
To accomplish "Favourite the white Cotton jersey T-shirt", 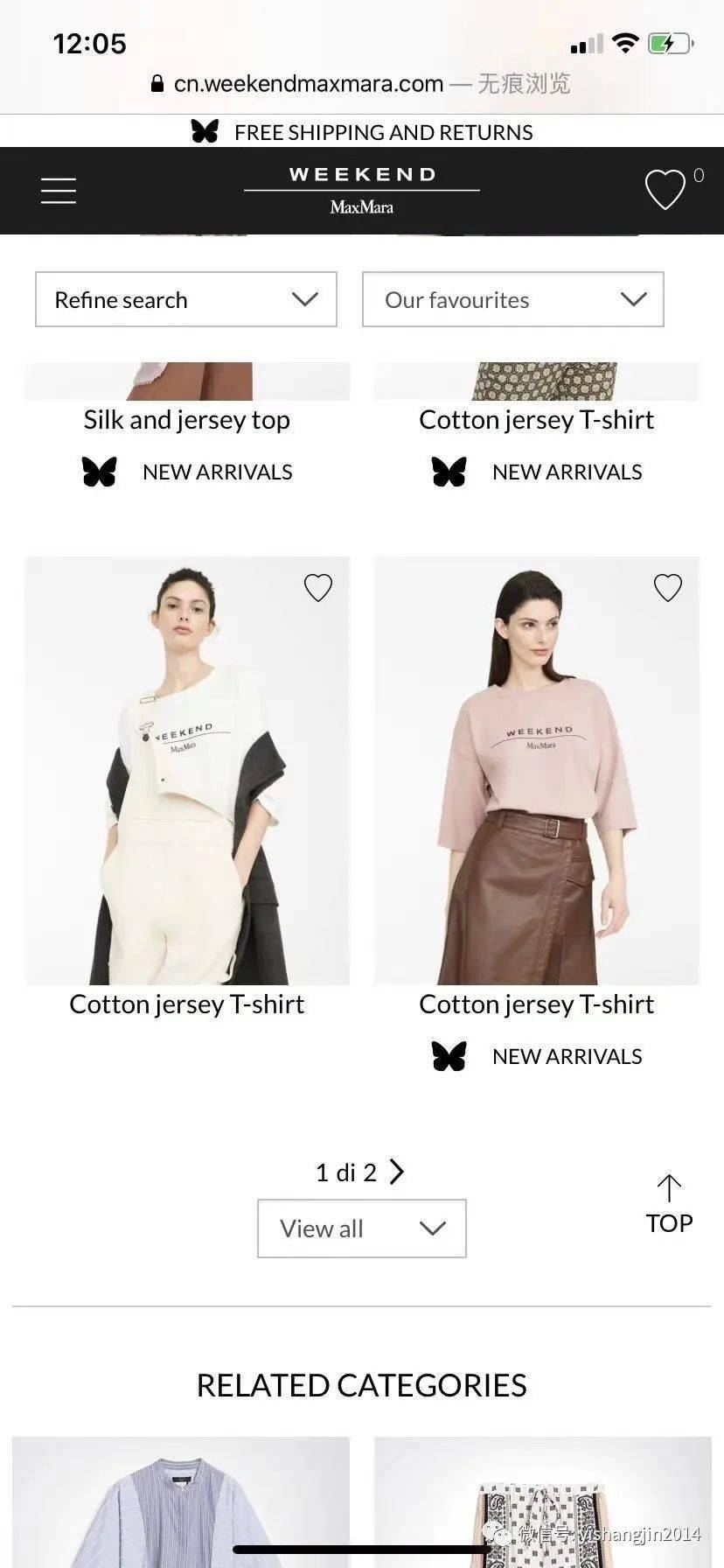I will tap(318, 588).
